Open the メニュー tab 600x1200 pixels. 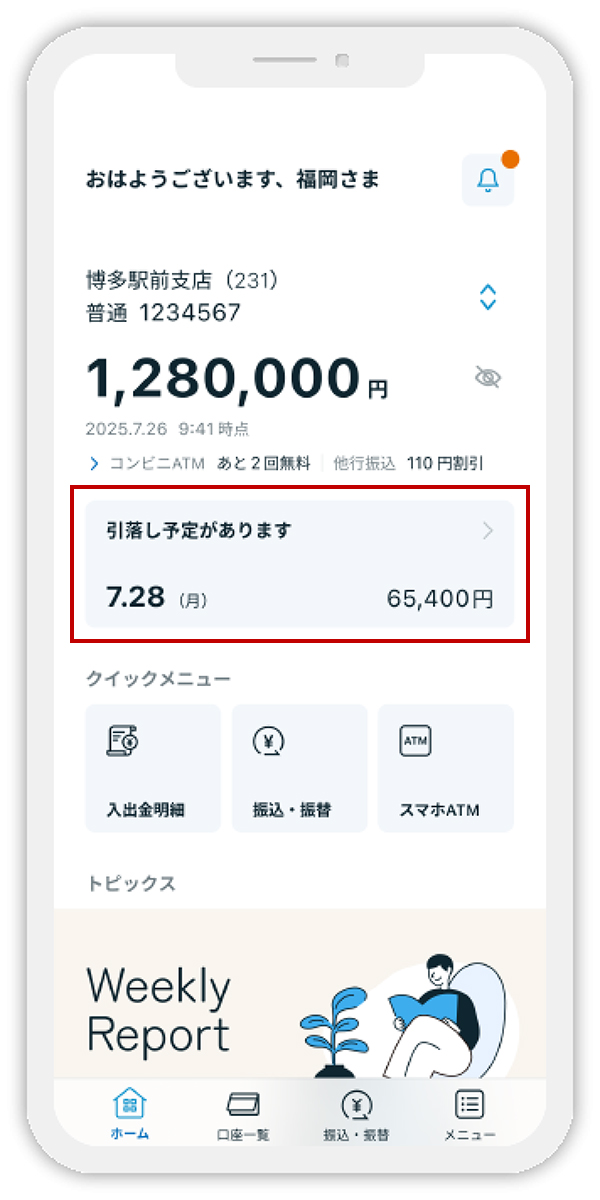469,1114
